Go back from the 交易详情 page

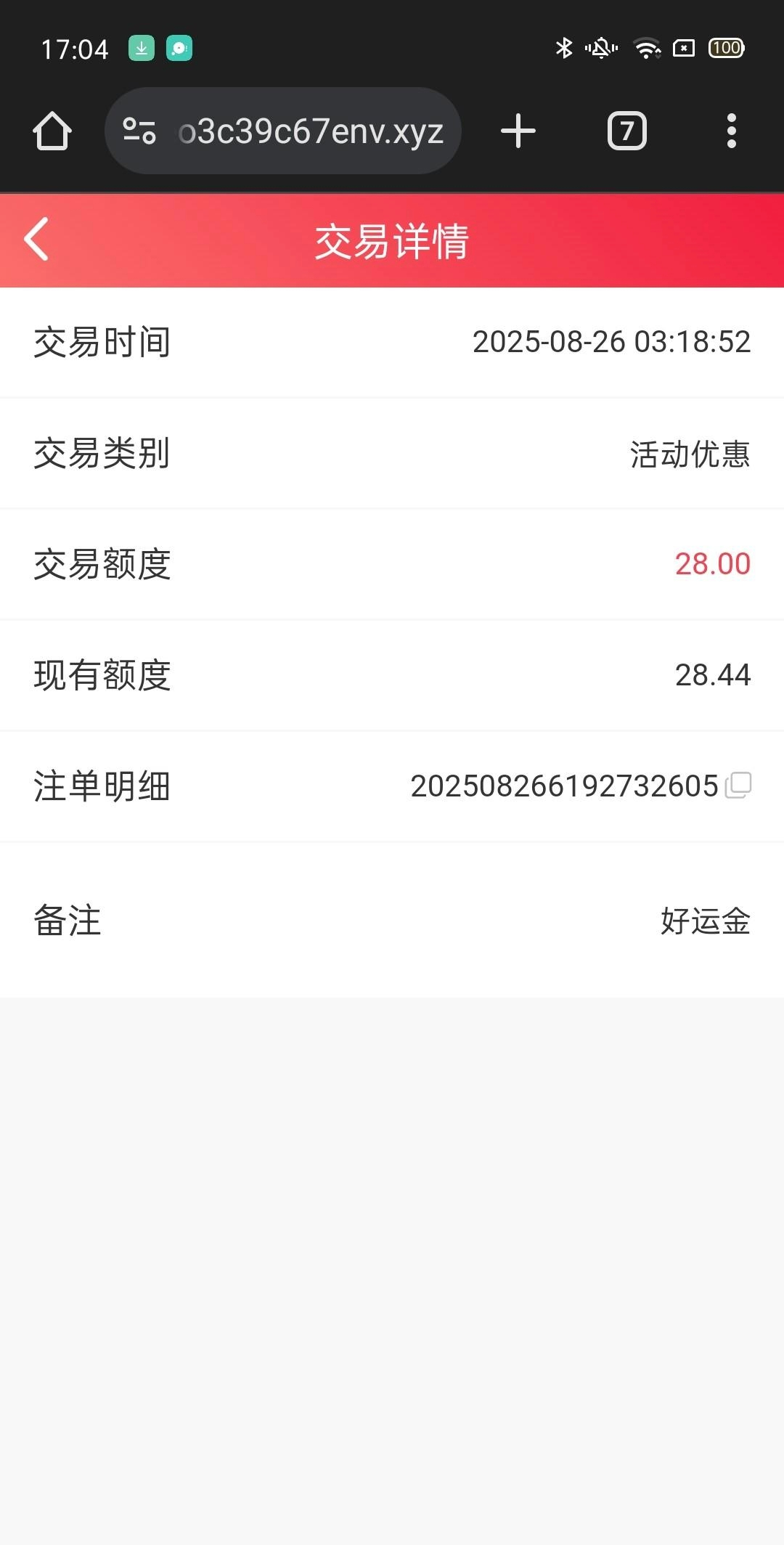coord(36,239)
